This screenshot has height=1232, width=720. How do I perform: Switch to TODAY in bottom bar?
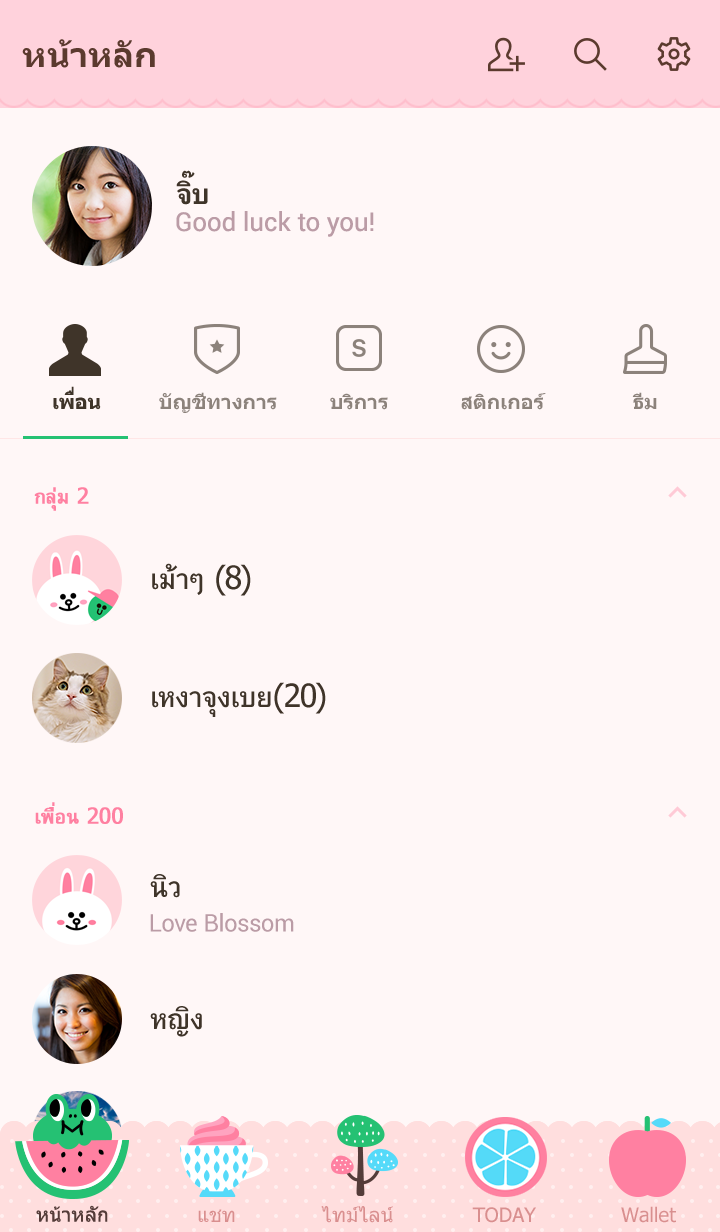pos(504,1170)
